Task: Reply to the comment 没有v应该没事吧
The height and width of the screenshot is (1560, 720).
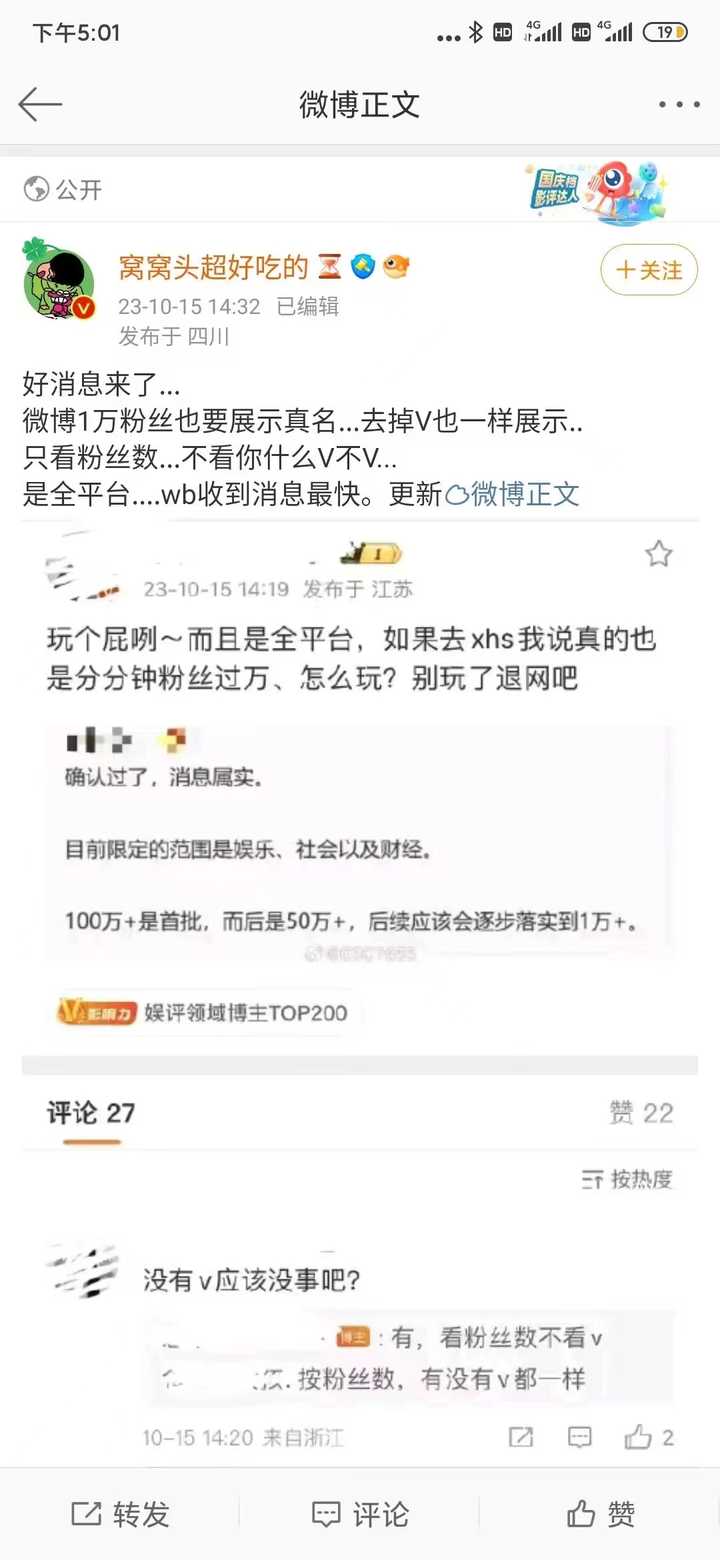Action: point(580,1438)
